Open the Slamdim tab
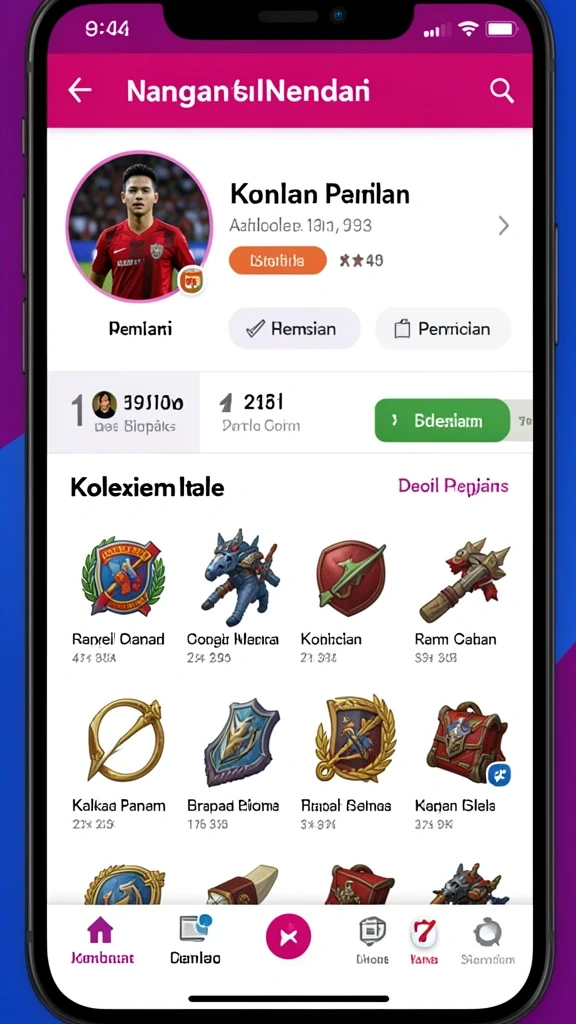 [487, 941]
